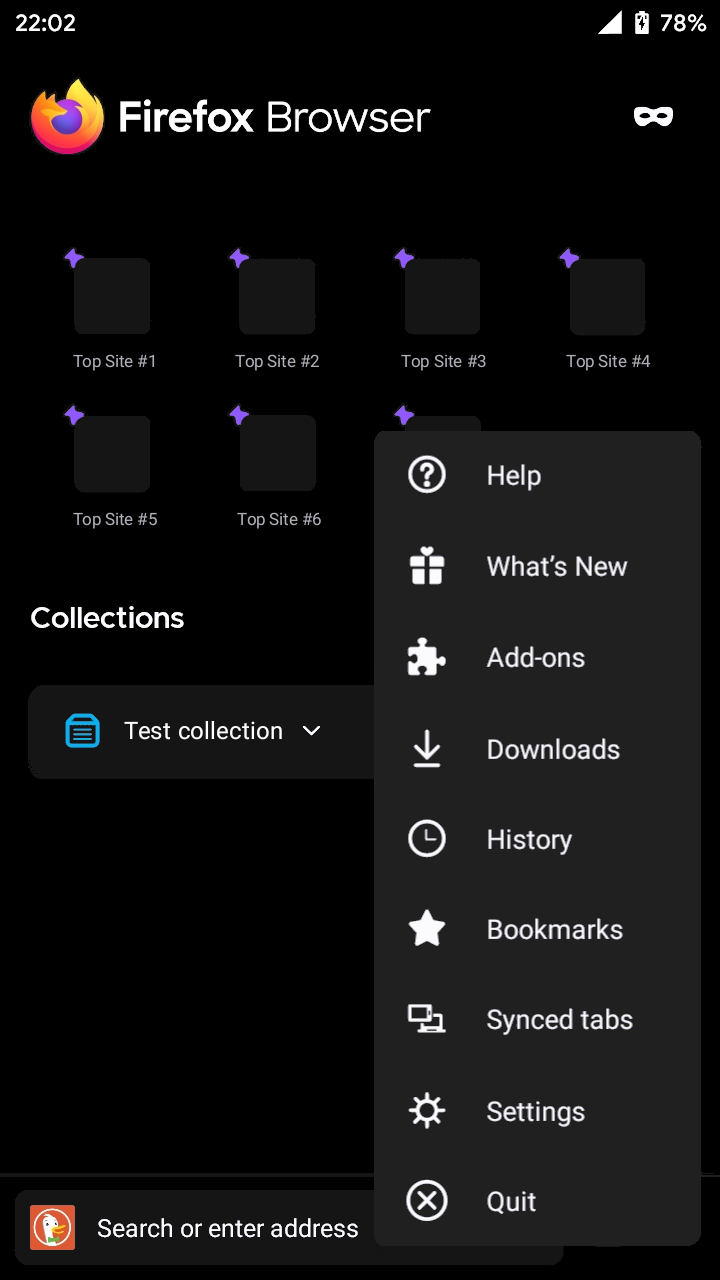Open Firefox Settings
The height and width of the screenshot is (1280, 720).
(537, 1111)
